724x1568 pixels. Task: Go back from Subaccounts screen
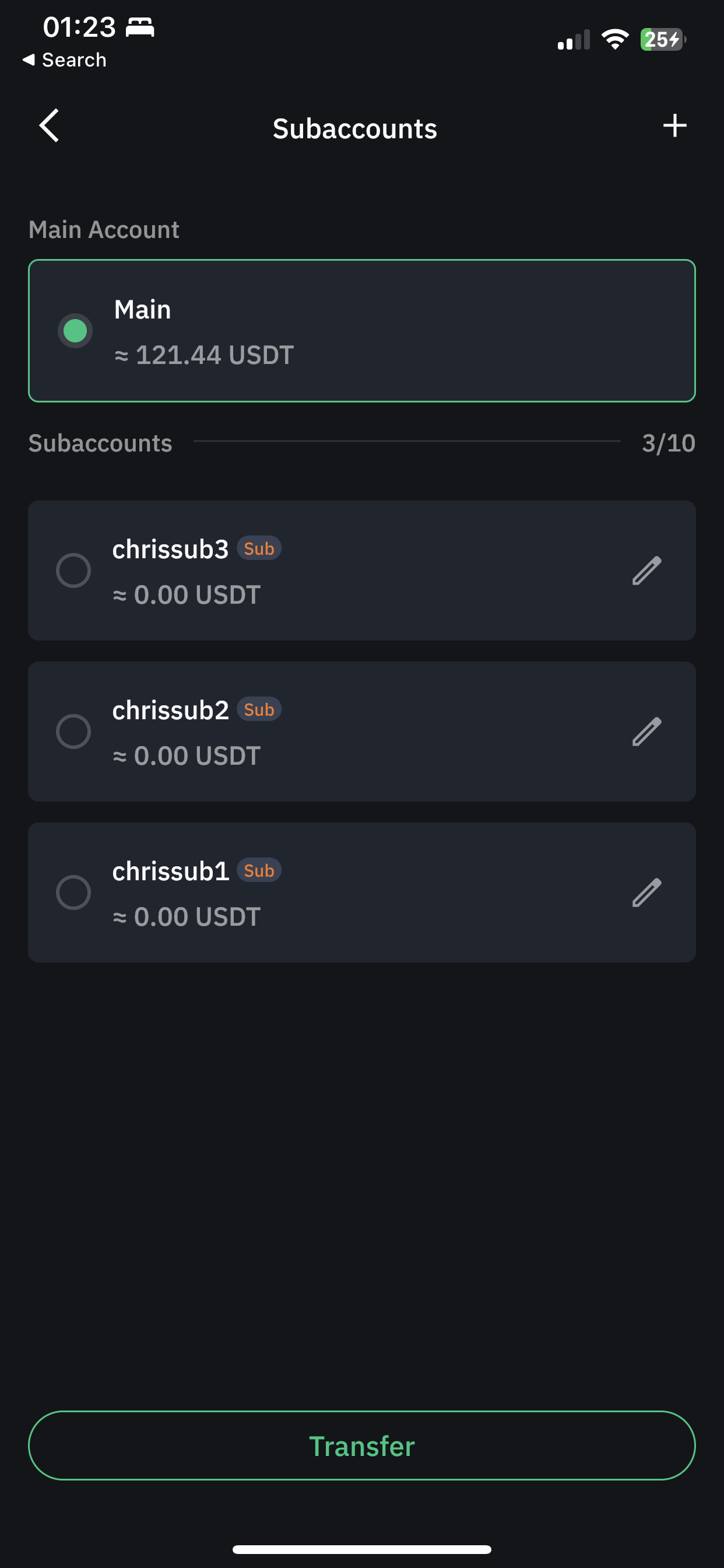point(50,126)
